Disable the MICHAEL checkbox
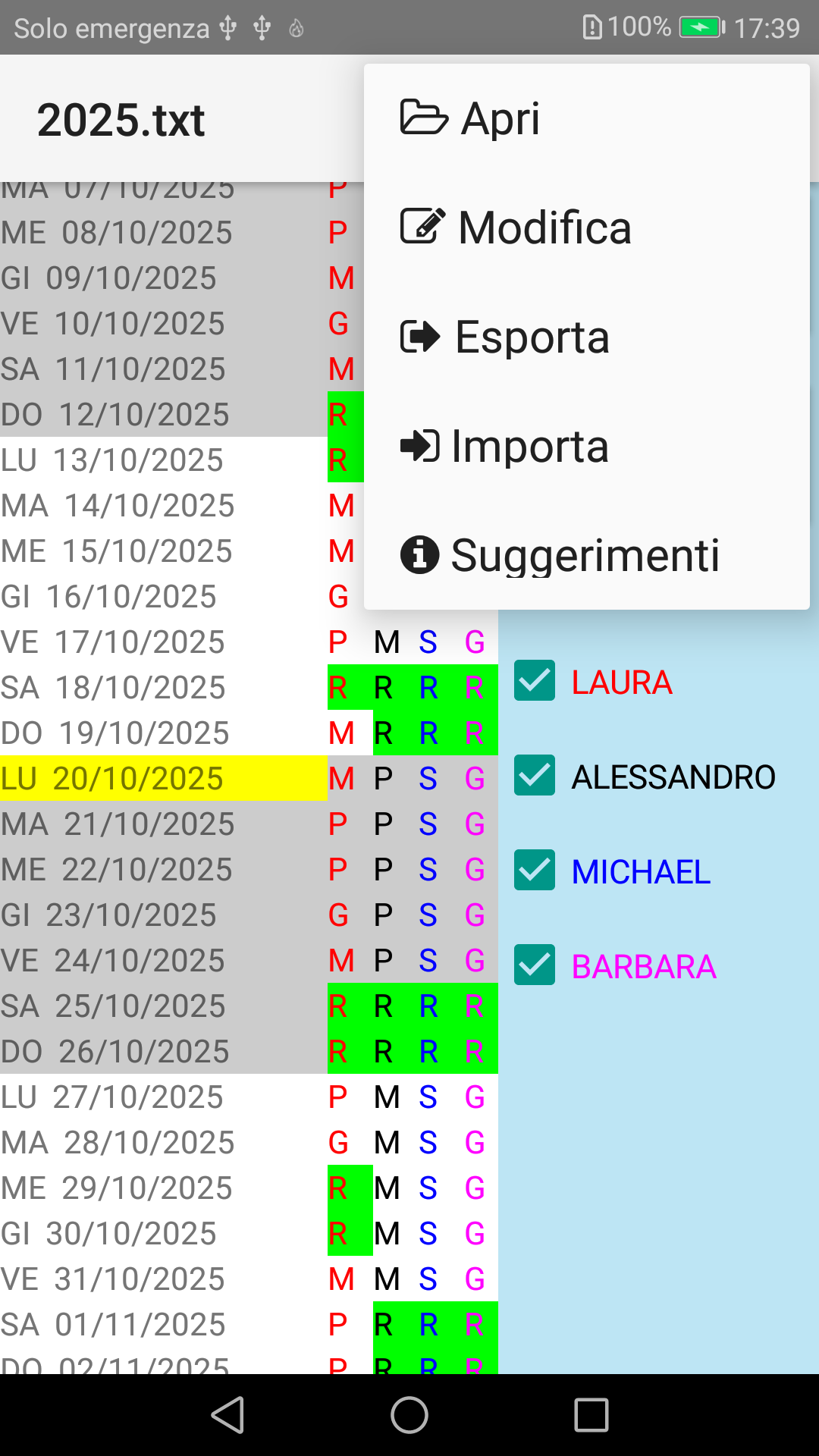Image resolution: width=819 pixels, height=1456 pixels. point(535,870)
